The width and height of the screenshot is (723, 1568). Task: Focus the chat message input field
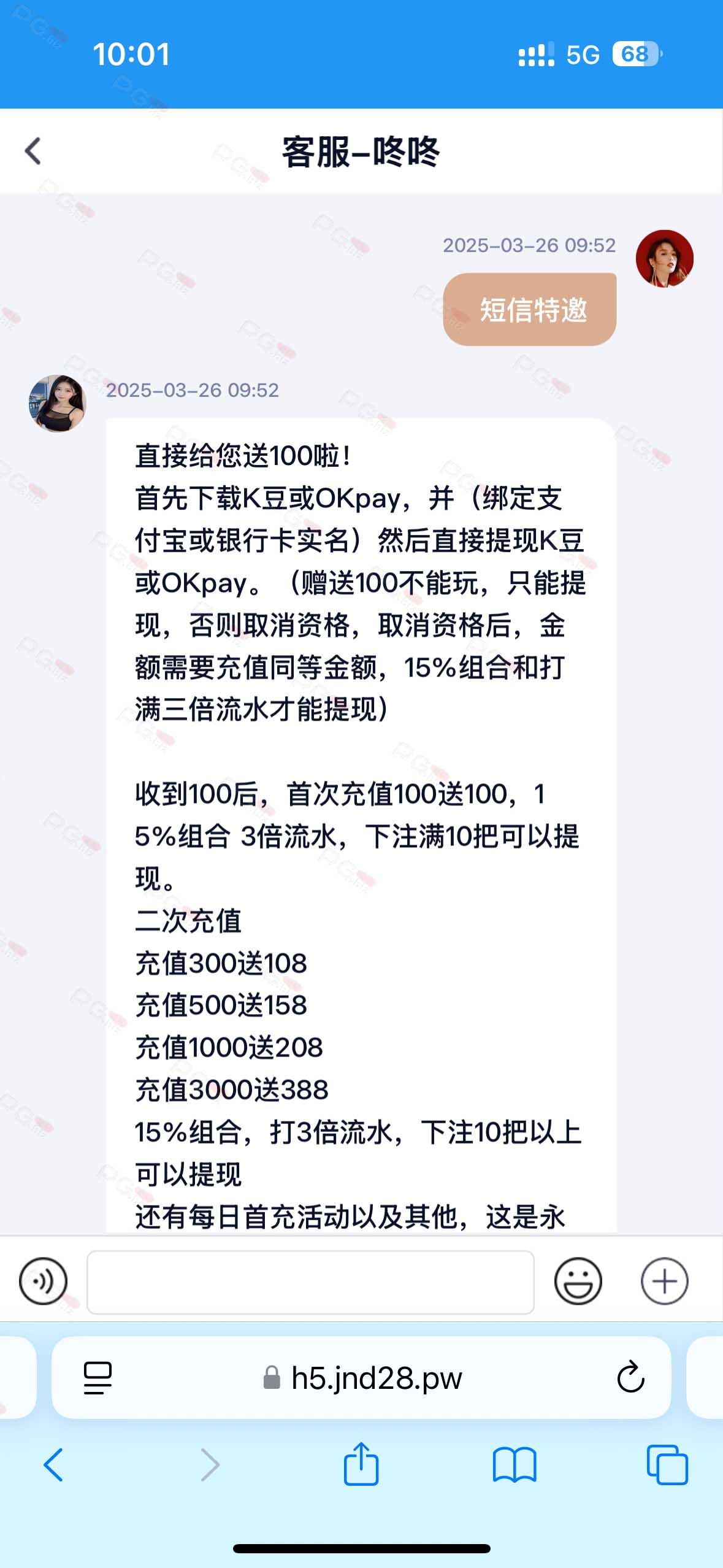pyautogui.click(x=310, y=1282)
